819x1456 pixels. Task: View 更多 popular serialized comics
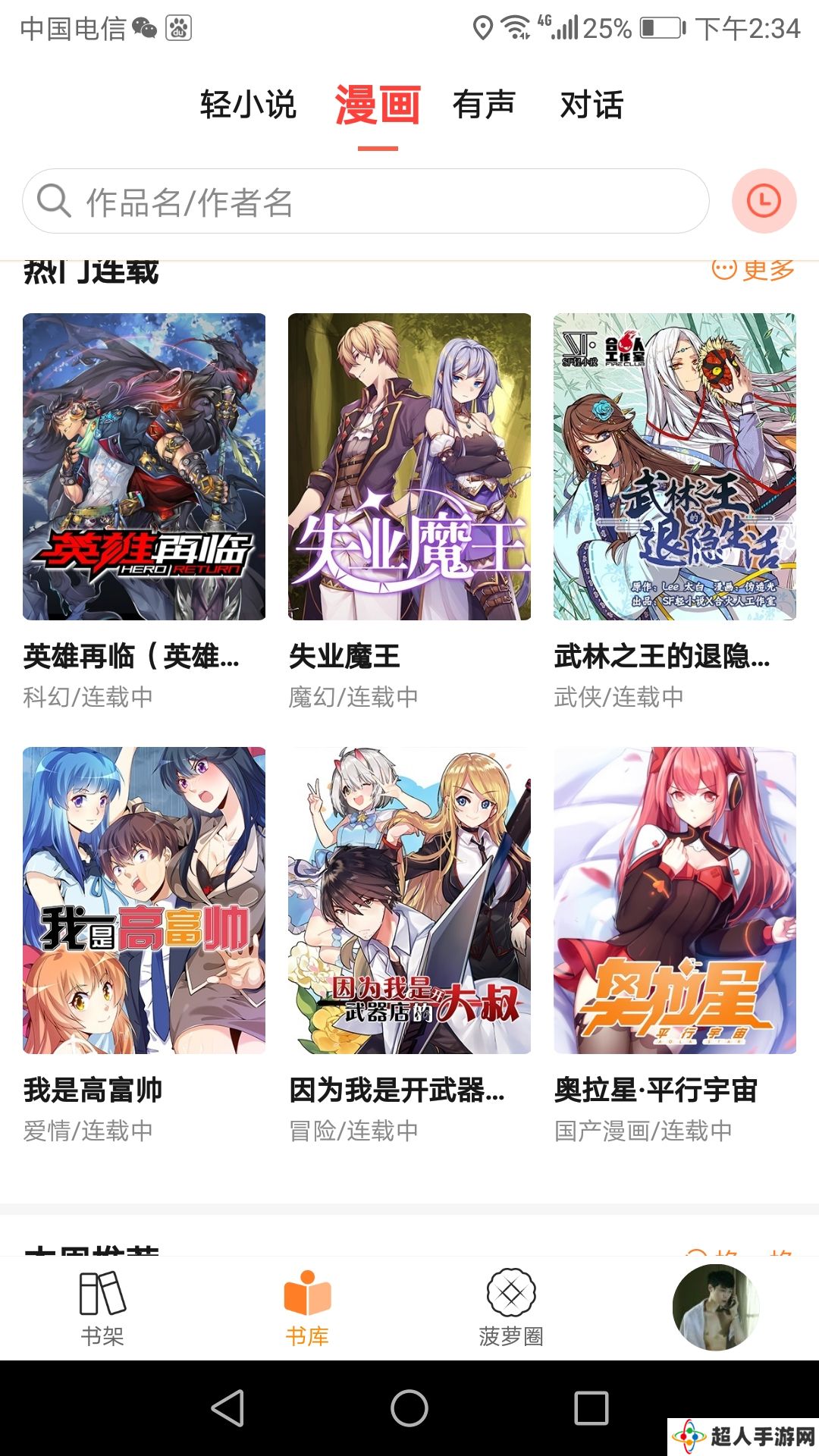pos(754,270)
